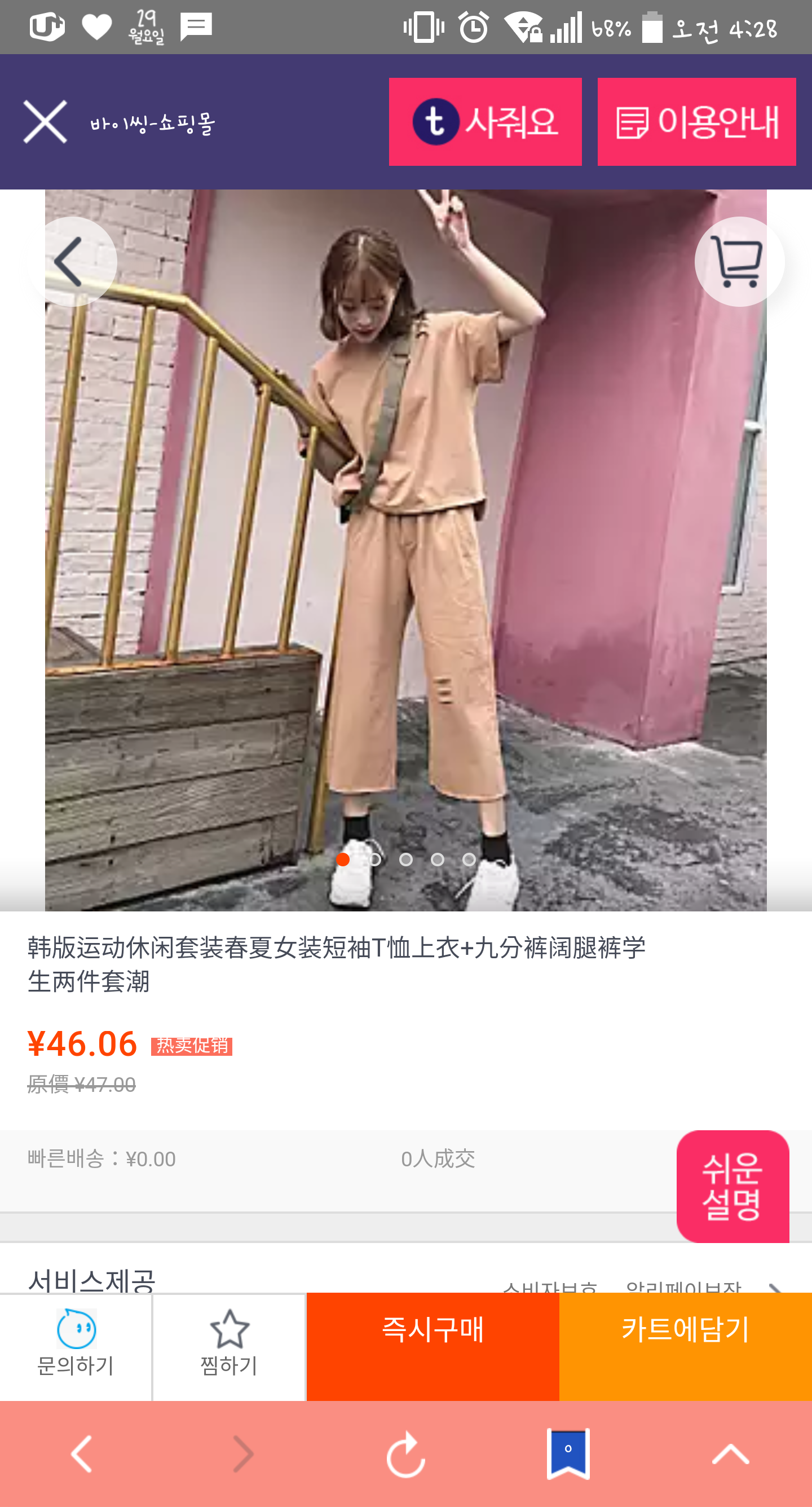Open the bookmarks icon in the bottom bar
This screenshot has width=812, height=1507.
[568, 1454]
